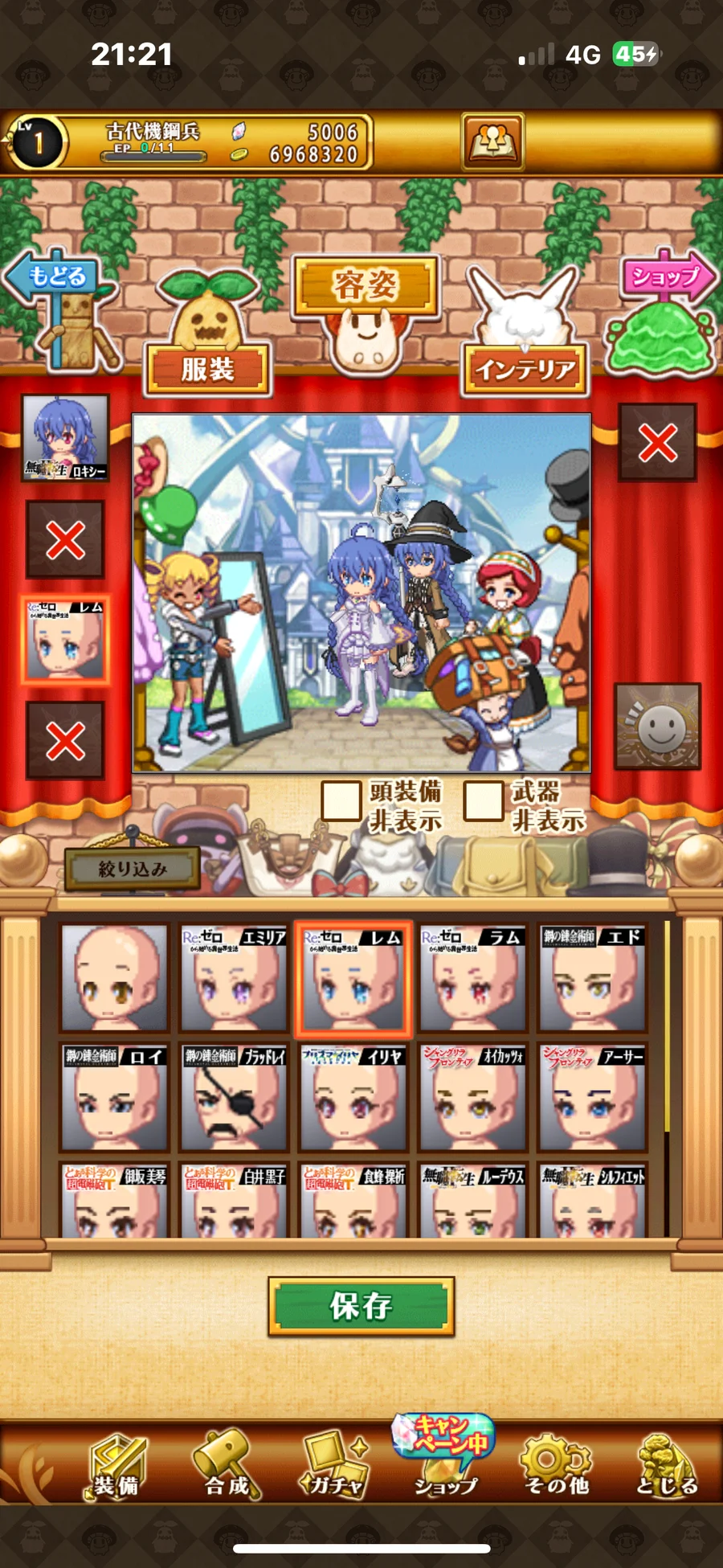Select the 容姿 tab
This screenshot has width=723, height=1568.
point(366,285)
